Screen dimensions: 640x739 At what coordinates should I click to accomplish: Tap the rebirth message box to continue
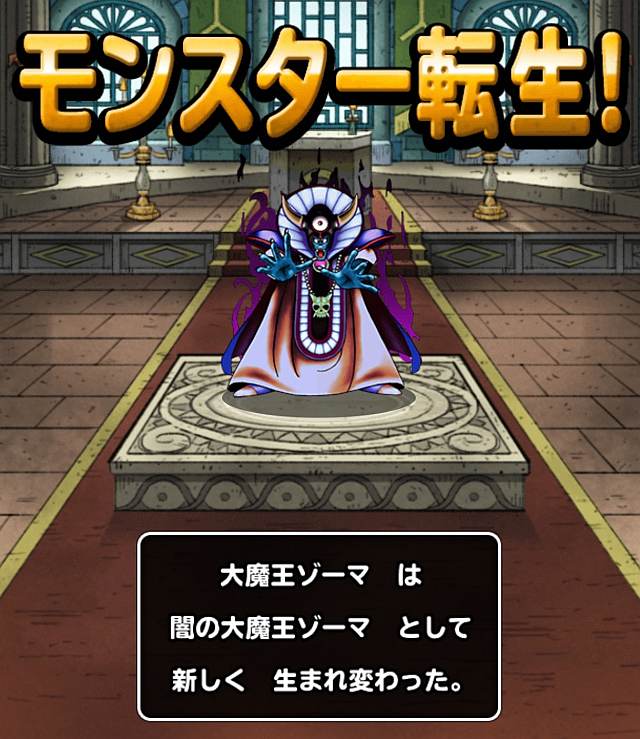(x=318, y=627)
